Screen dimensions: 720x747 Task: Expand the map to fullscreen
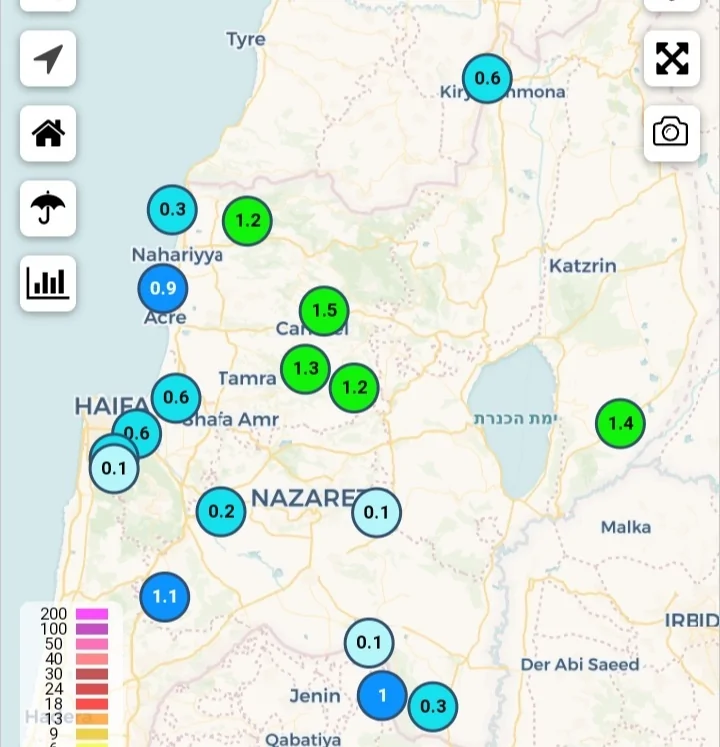pos(671,59)
